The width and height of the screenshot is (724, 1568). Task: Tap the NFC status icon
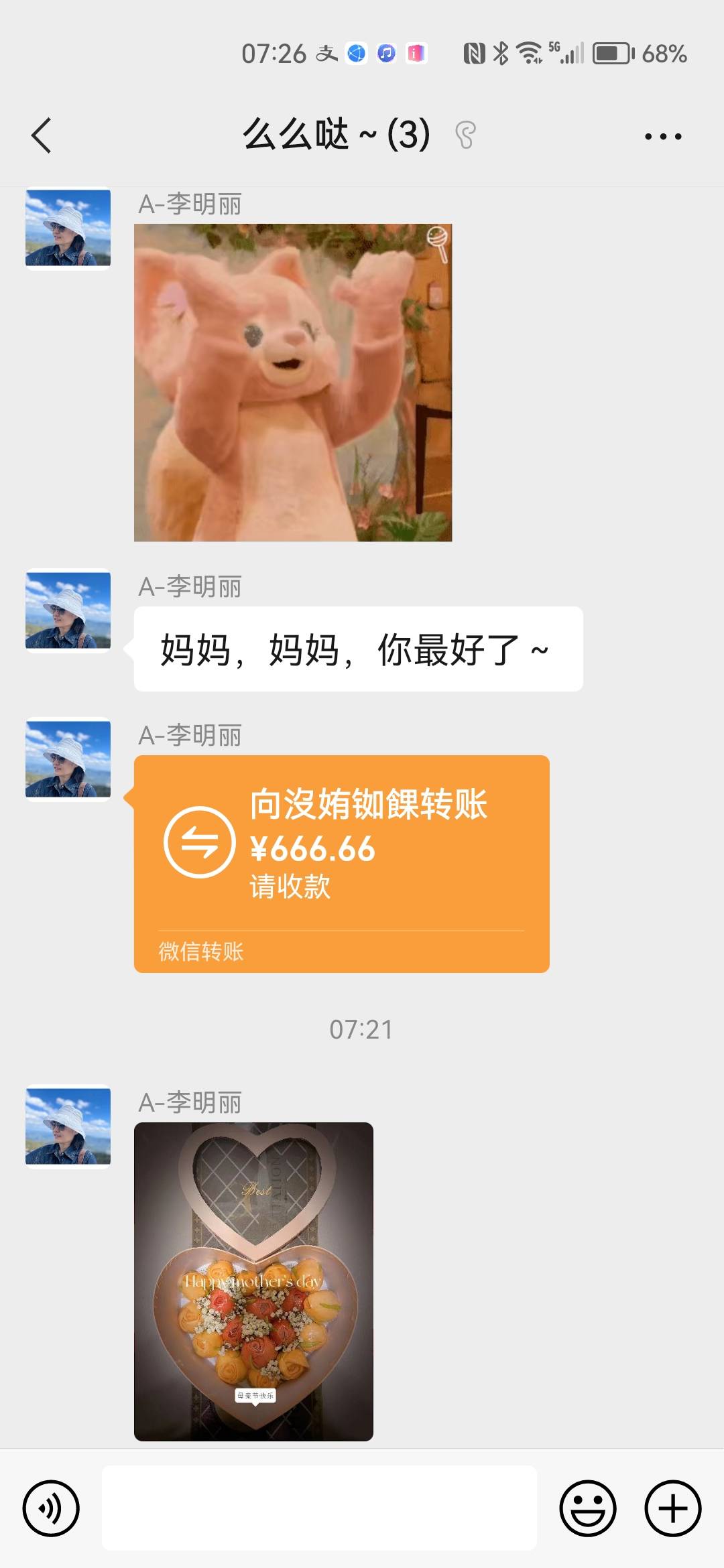point(473,54)
